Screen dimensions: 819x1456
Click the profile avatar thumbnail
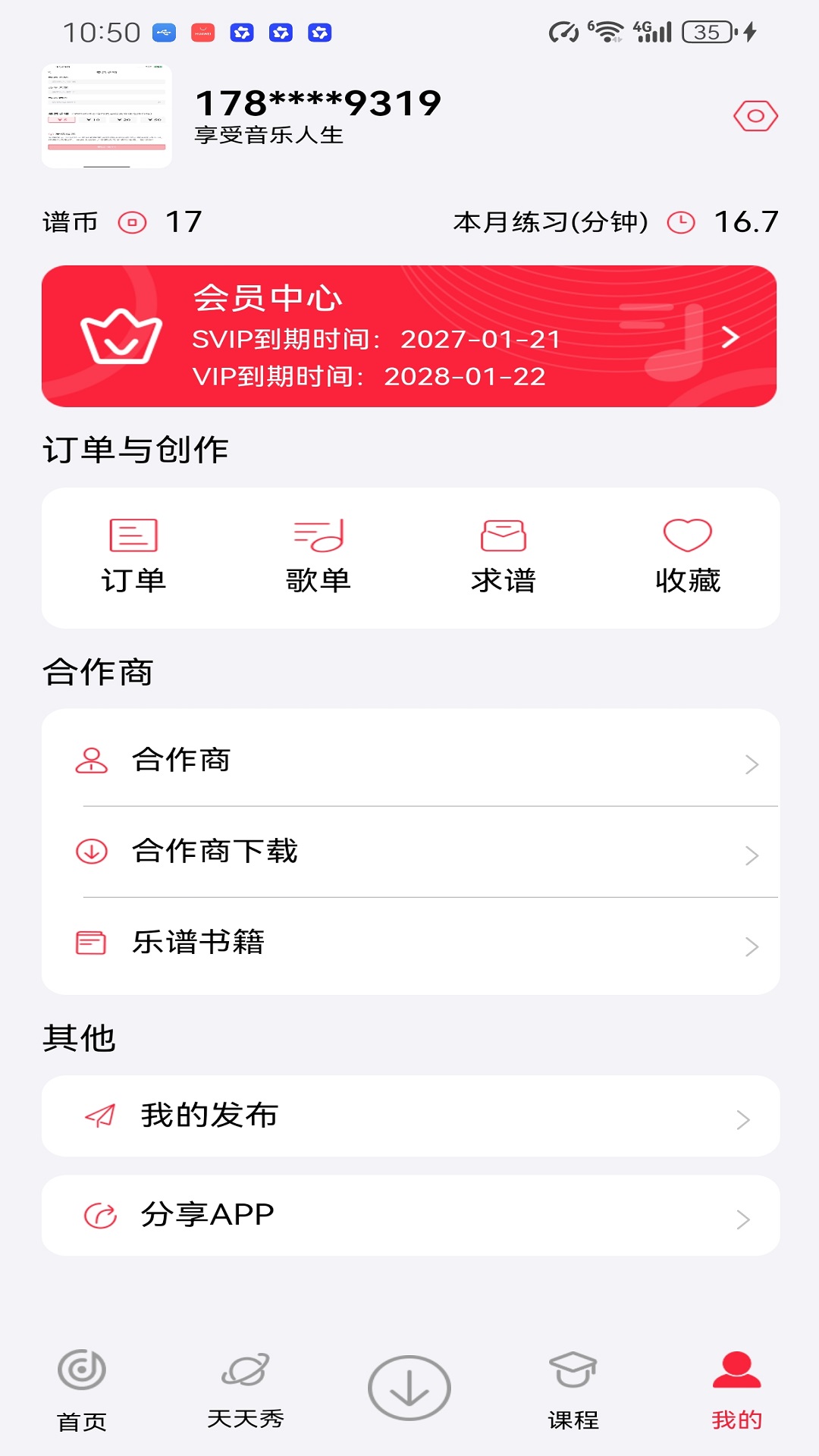pyautogui.click(x=107, y=115)
